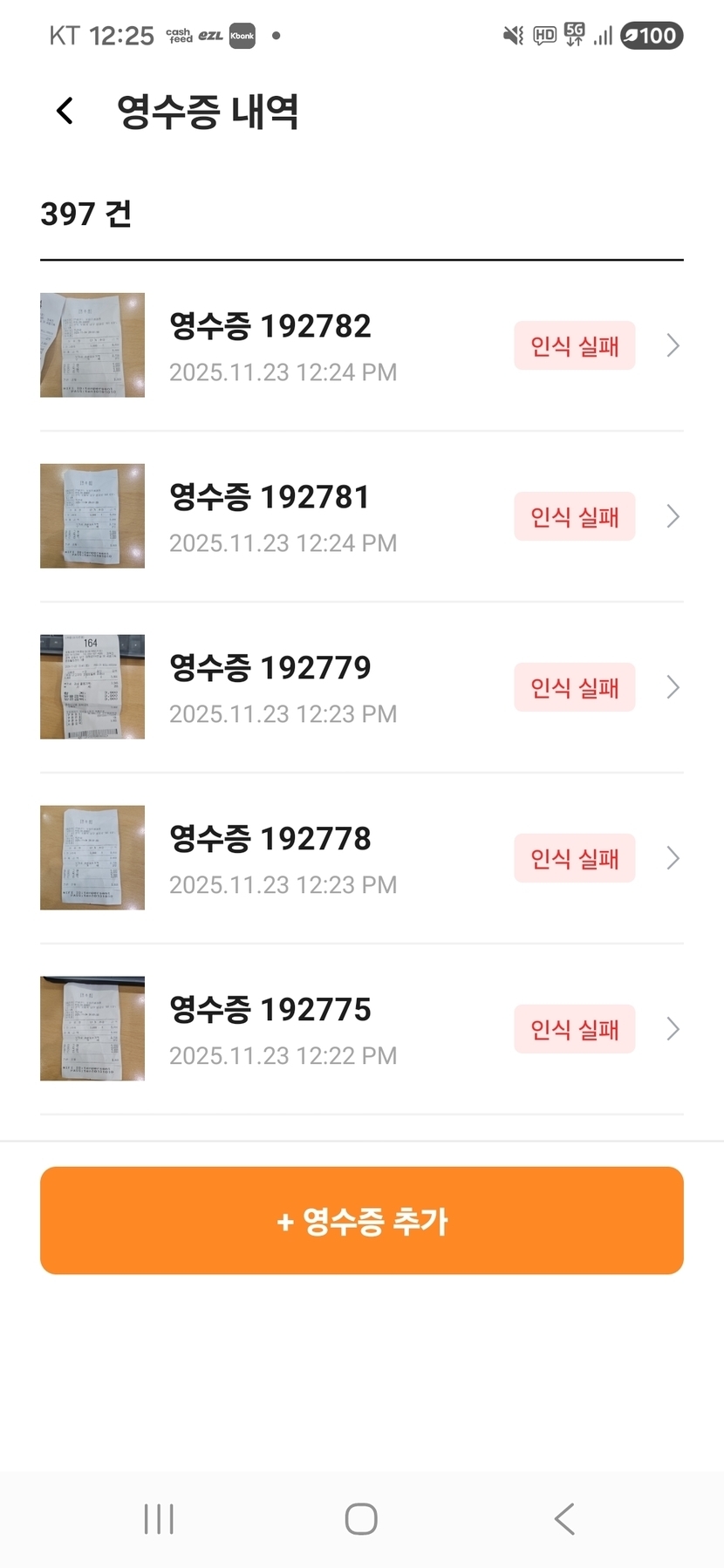Go back from the 영수증 내역 screen

point(65,112)
